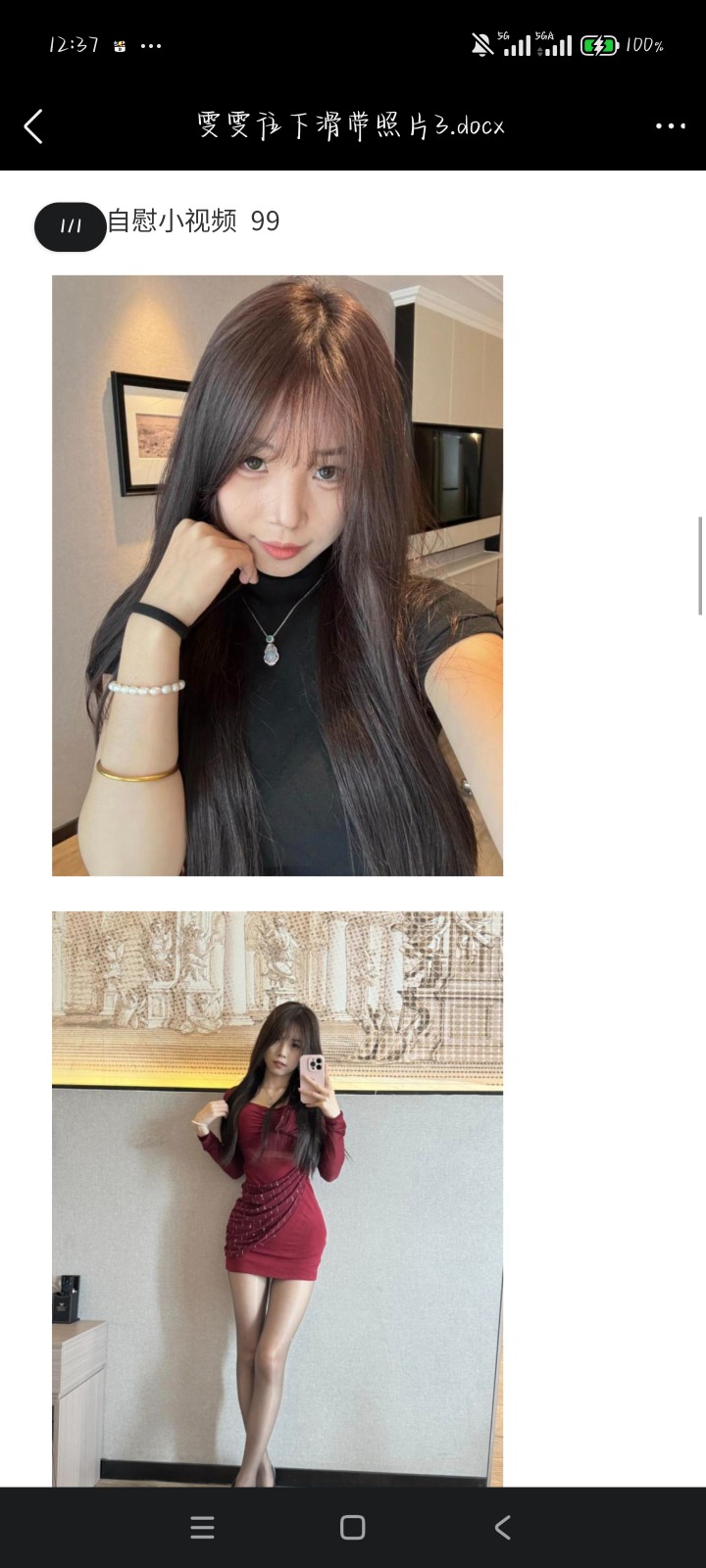Tap the system back button
Viewport: 706px width, 1568px height.
[503, 1527]
